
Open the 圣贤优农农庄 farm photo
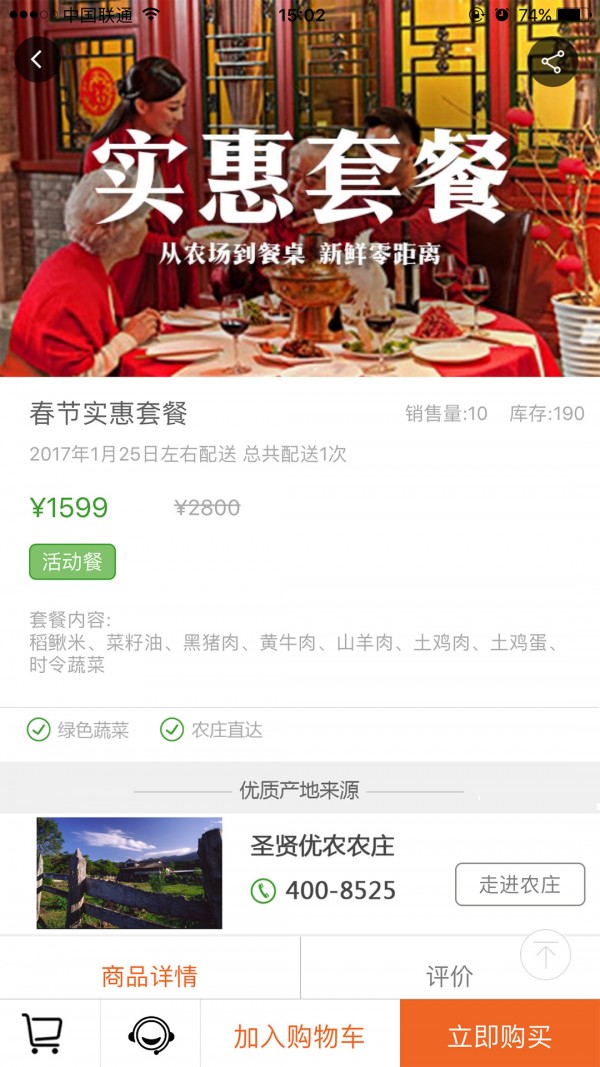click(129, 873)
